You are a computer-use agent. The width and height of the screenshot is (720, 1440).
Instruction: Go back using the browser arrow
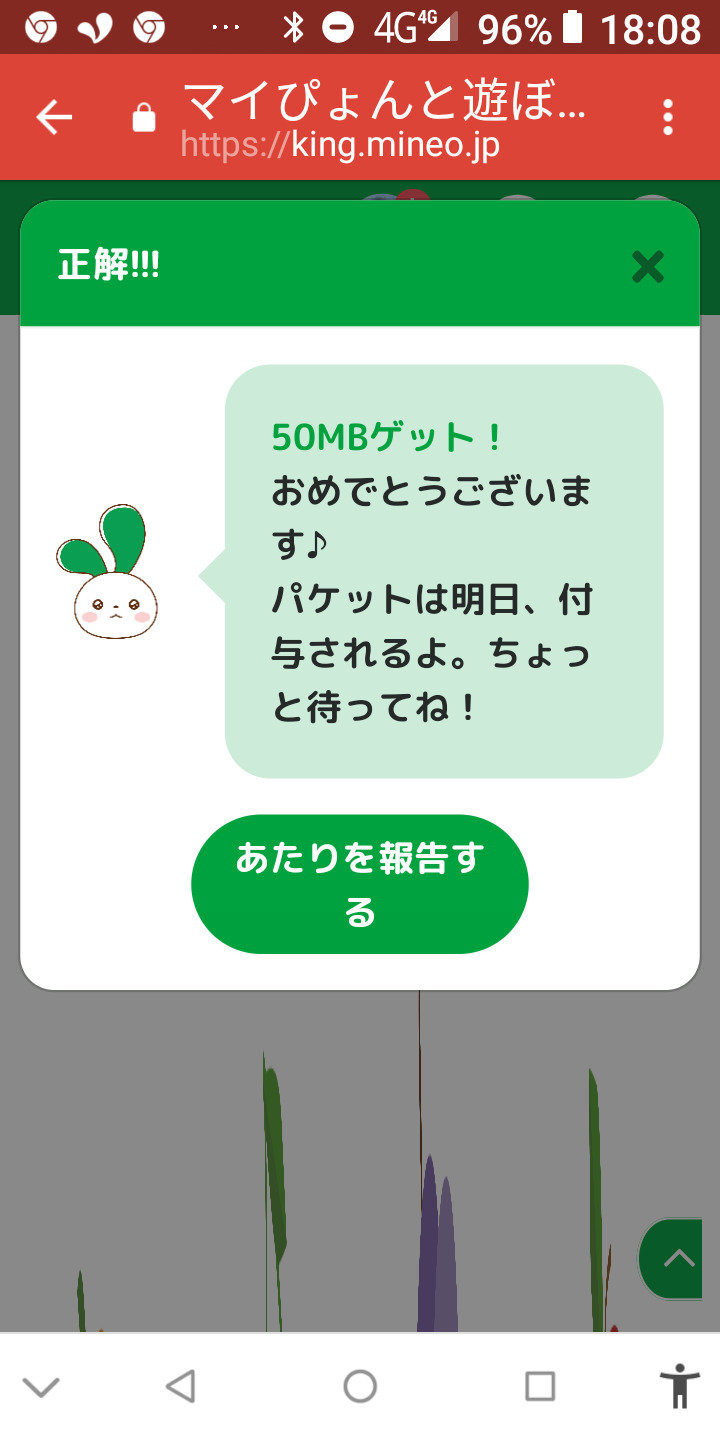pyautogui.click(x=54, y=118)
